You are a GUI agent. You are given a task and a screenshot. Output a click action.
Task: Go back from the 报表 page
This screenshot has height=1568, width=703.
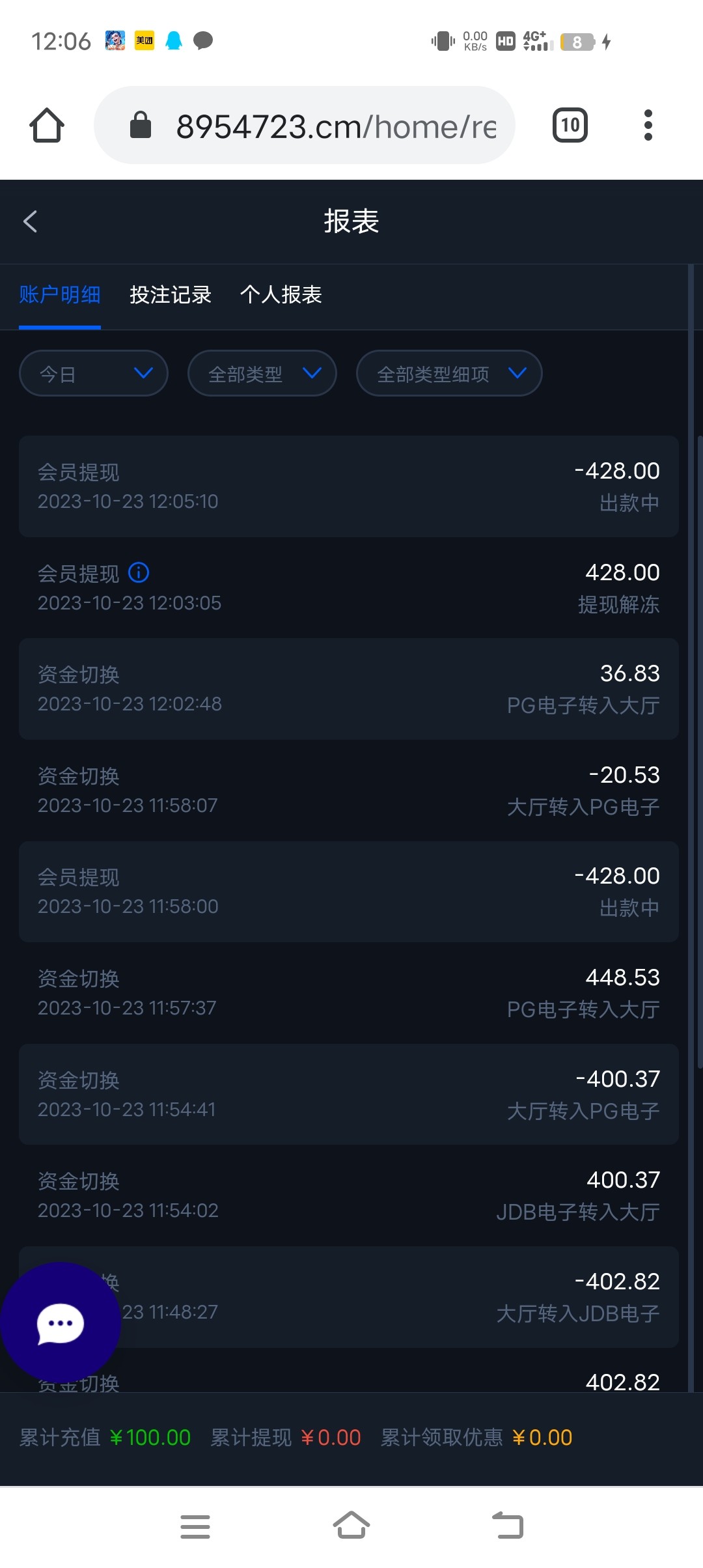30,221
